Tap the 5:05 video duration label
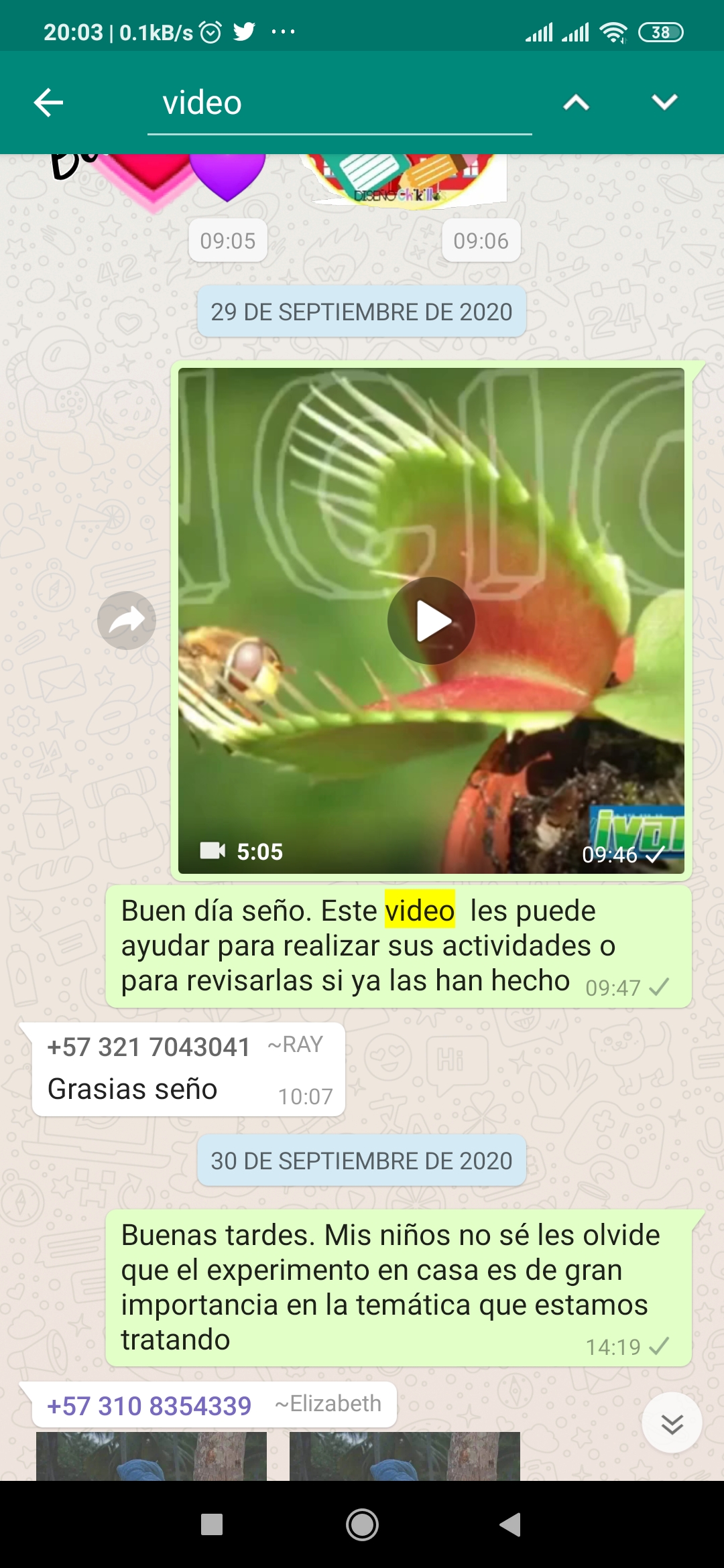 260,850
